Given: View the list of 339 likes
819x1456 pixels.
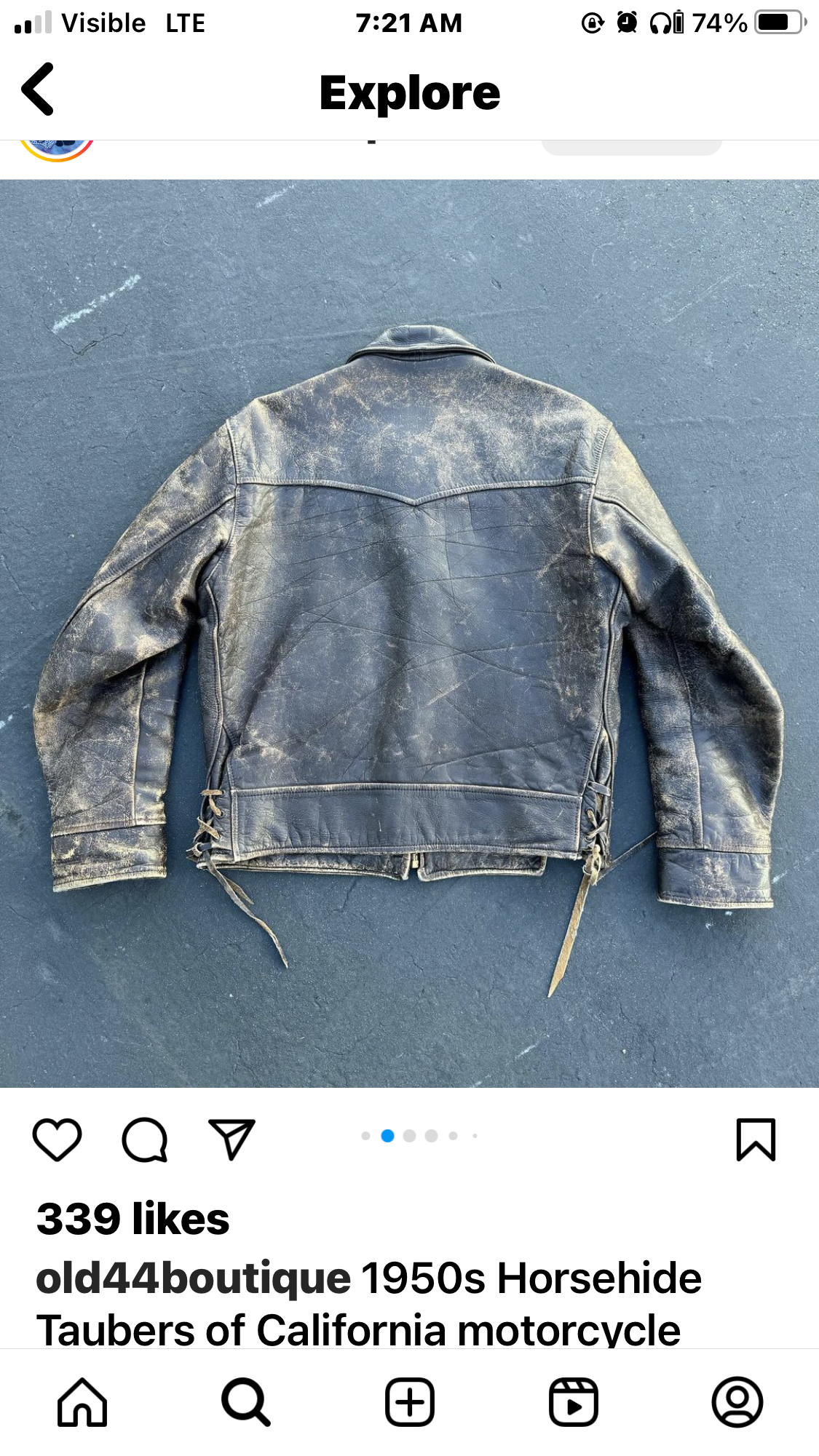Looking at the screenshot, I should coord(133,1219).
